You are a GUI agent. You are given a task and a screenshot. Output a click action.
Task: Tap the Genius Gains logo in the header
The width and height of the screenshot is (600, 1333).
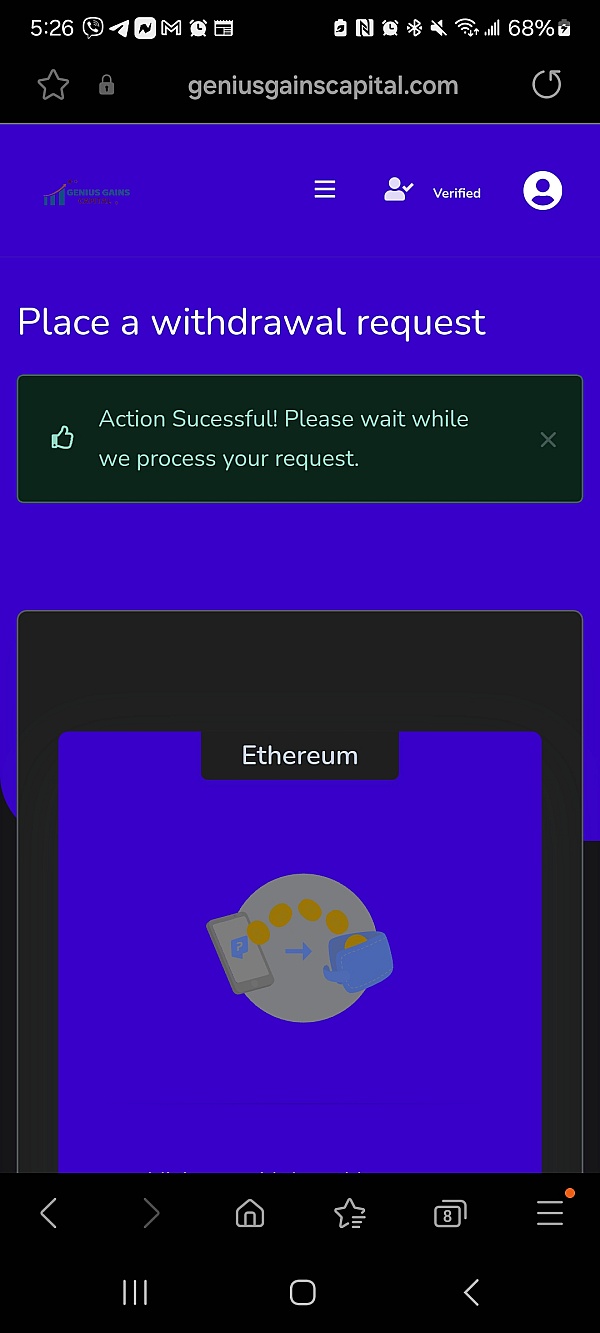pyautogui.click(x=87, y=192)
